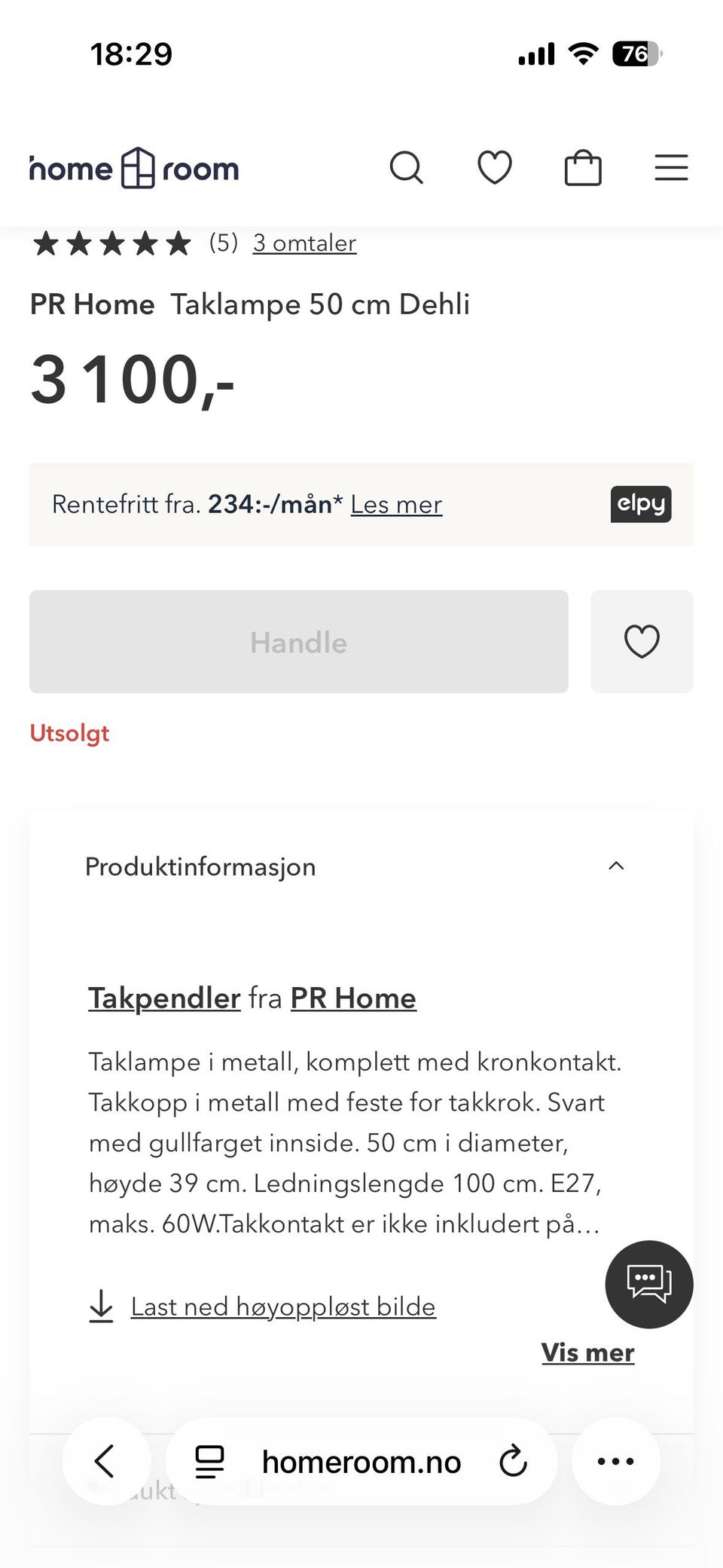Open the shopping bag icon
This screenshot has width=723, height=1568.
pyautogui.click(x=583, y=167)
